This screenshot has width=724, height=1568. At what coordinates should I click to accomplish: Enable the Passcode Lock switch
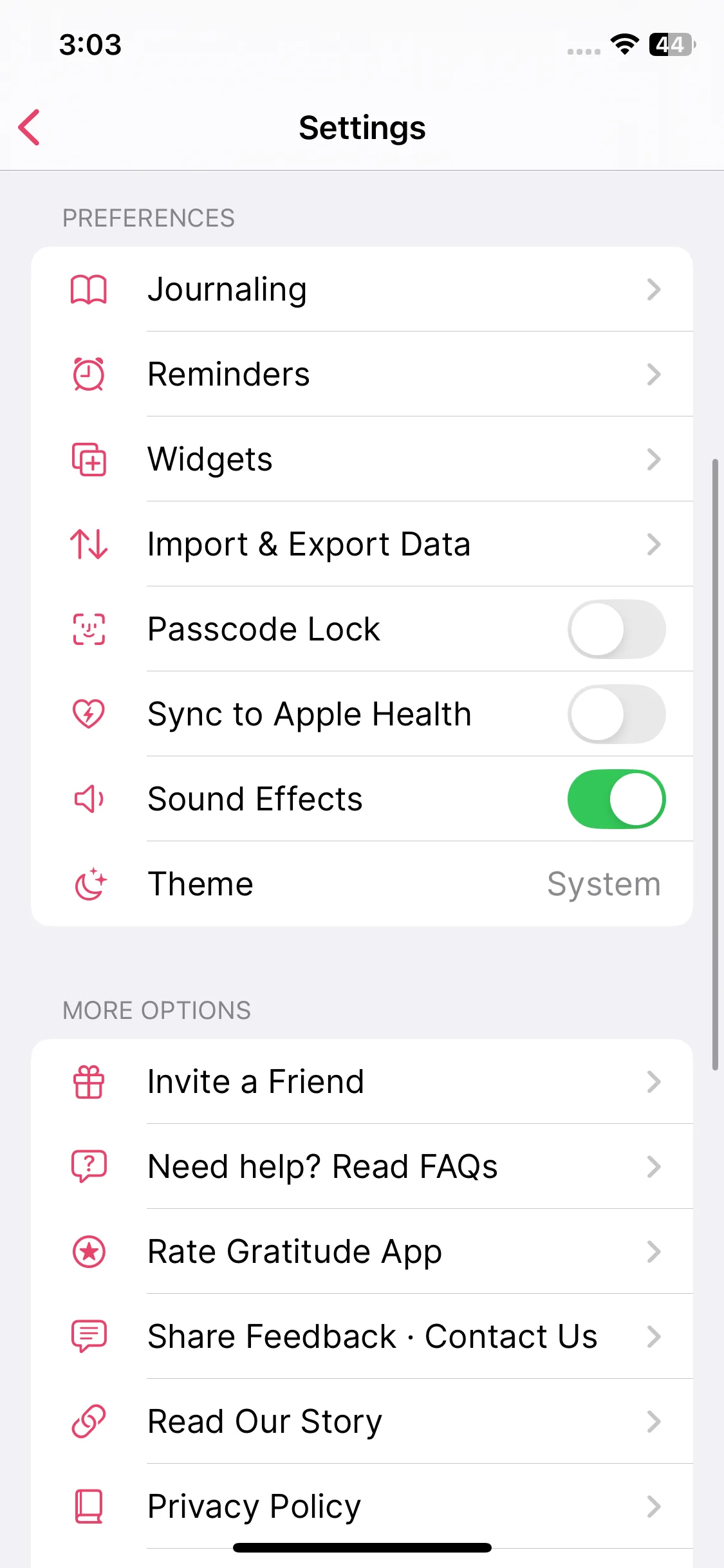tap(616, 630)
